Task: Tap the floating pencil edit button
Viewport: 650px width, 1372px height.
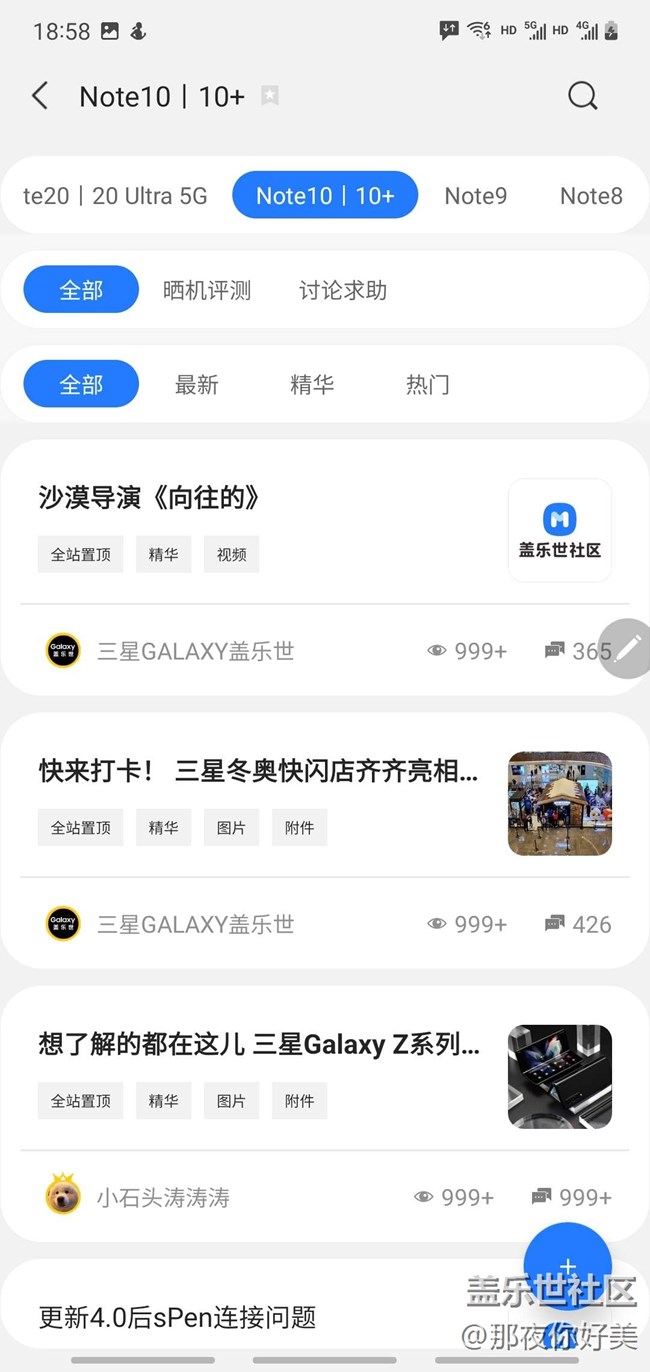Action: click(x=628, y=648)
